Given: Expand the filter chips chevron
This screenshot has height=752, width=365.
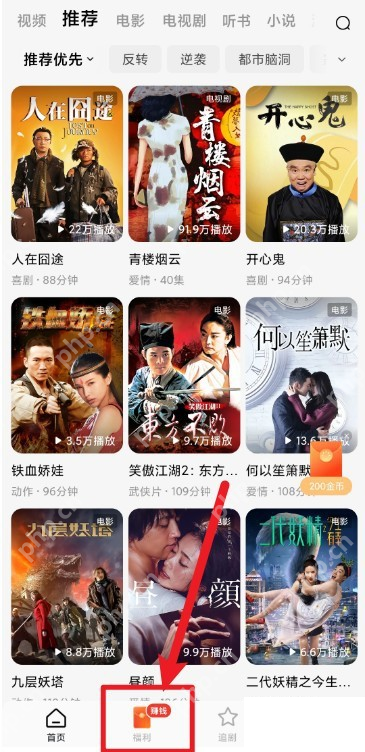Looking at the screenshot, I should 342,59.
